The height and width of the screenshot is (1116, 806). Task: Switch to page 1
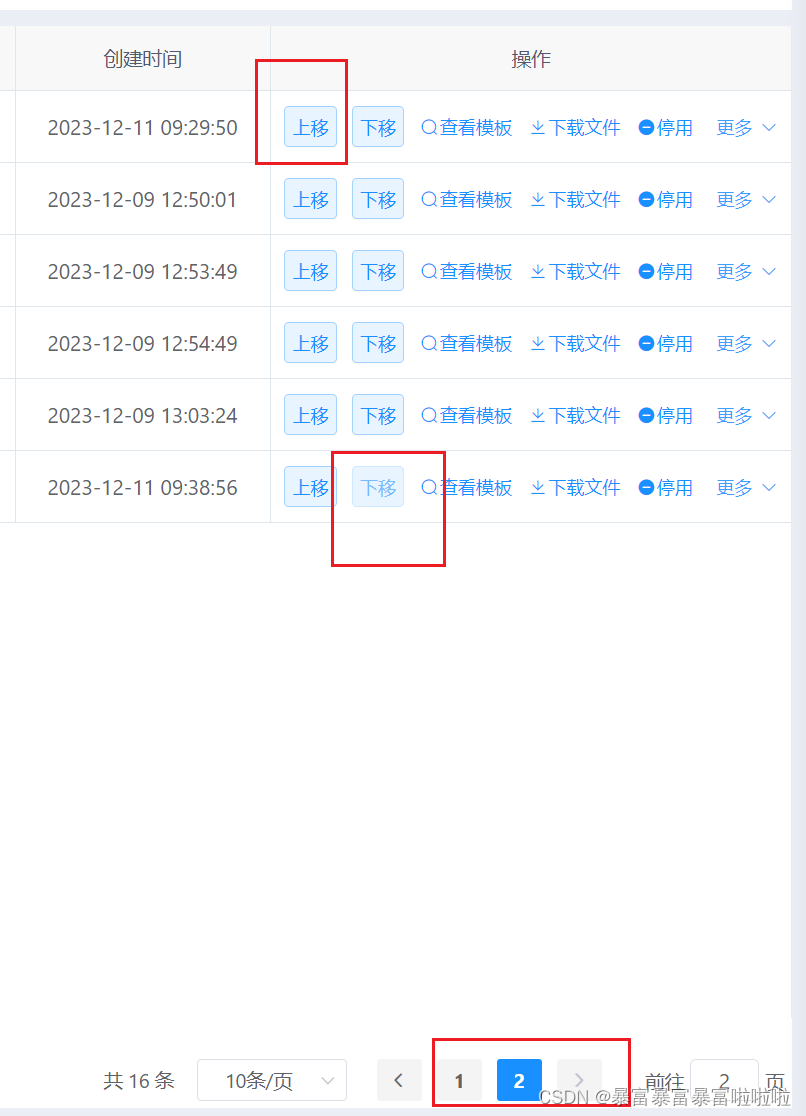459,1081
